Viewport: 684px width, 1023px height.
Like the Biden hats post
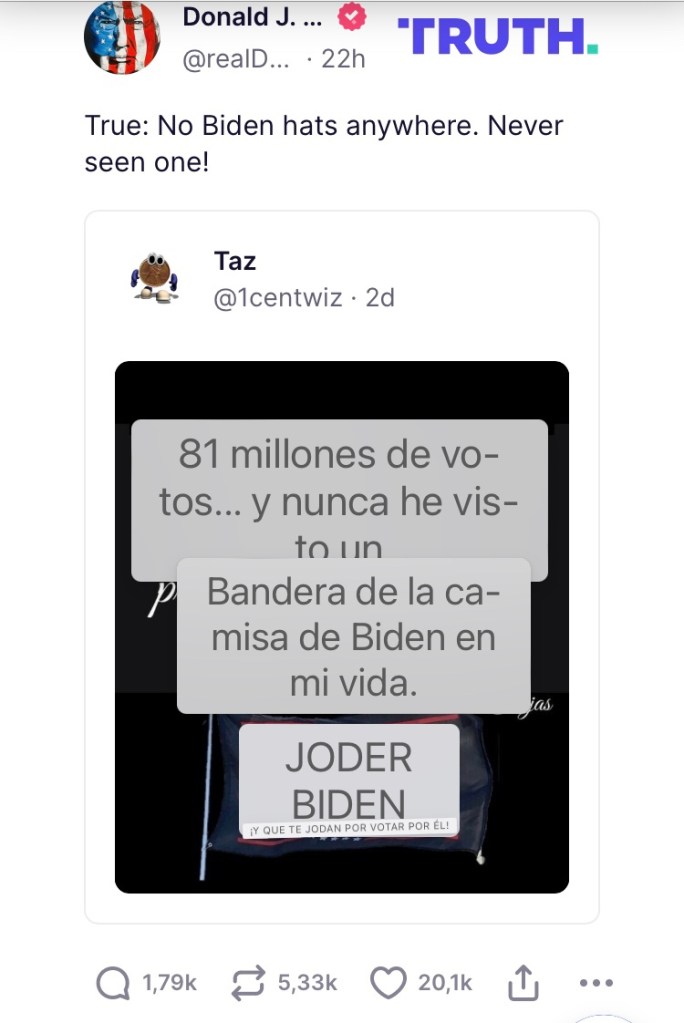387,984
